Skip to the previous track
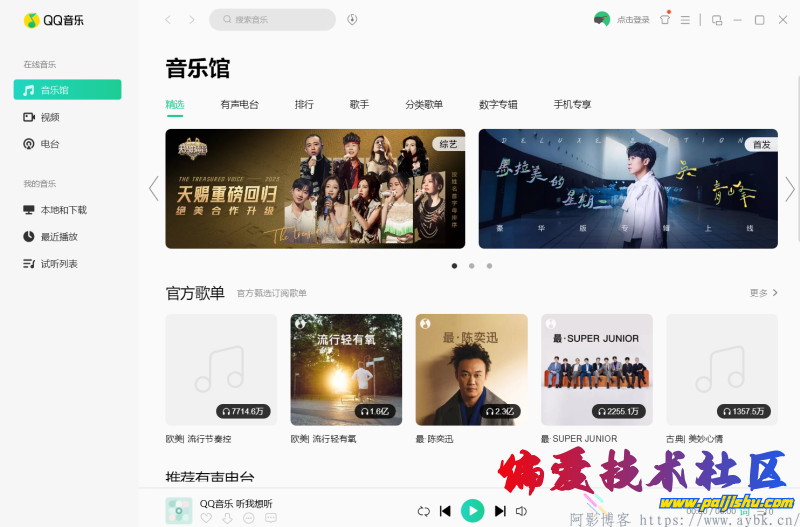The image size is (800, 527). coord(445,511)
